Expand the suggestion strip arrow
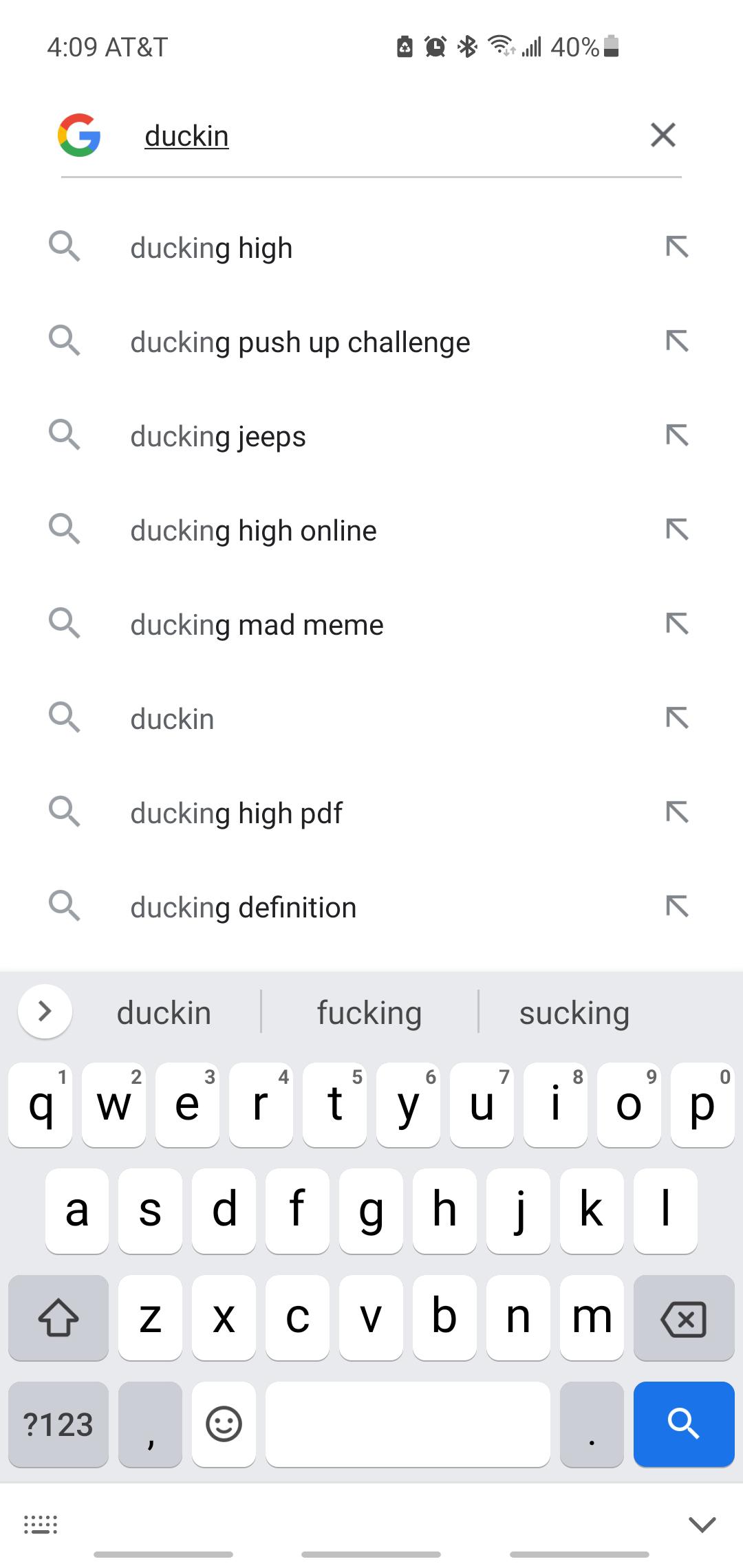The width and height of the screenshot is (743, 1568). click(45, 1012)
